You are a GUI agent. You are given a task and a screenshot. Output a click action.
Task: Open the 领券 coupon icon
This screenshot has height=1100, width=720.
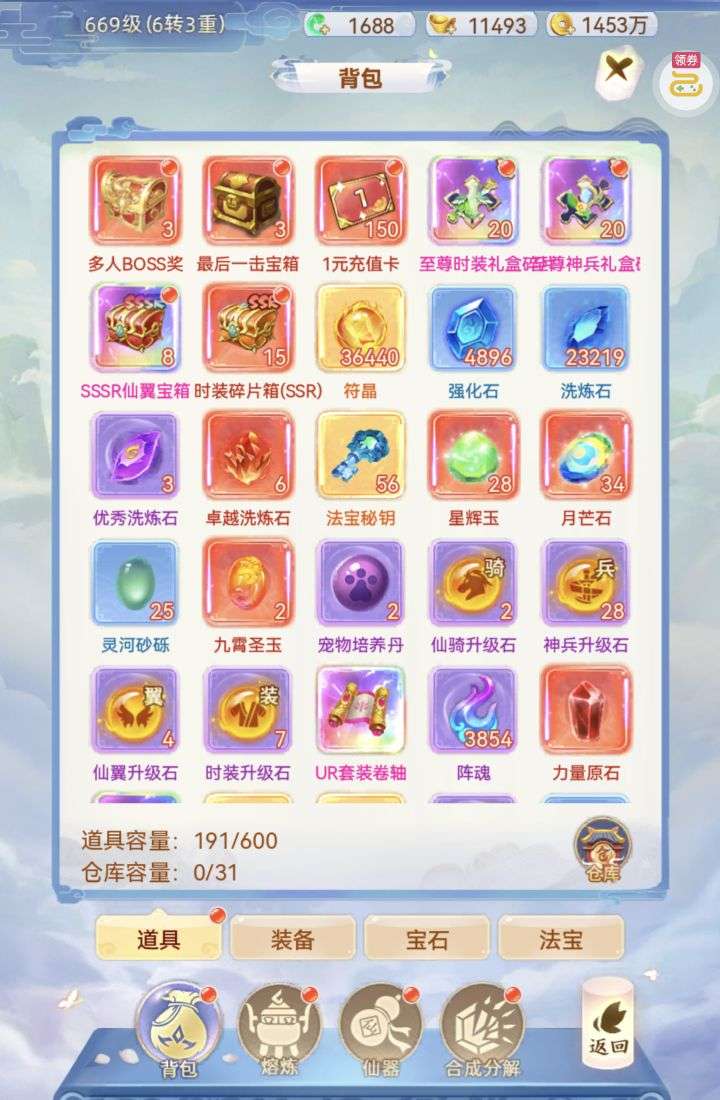point(685,78)
